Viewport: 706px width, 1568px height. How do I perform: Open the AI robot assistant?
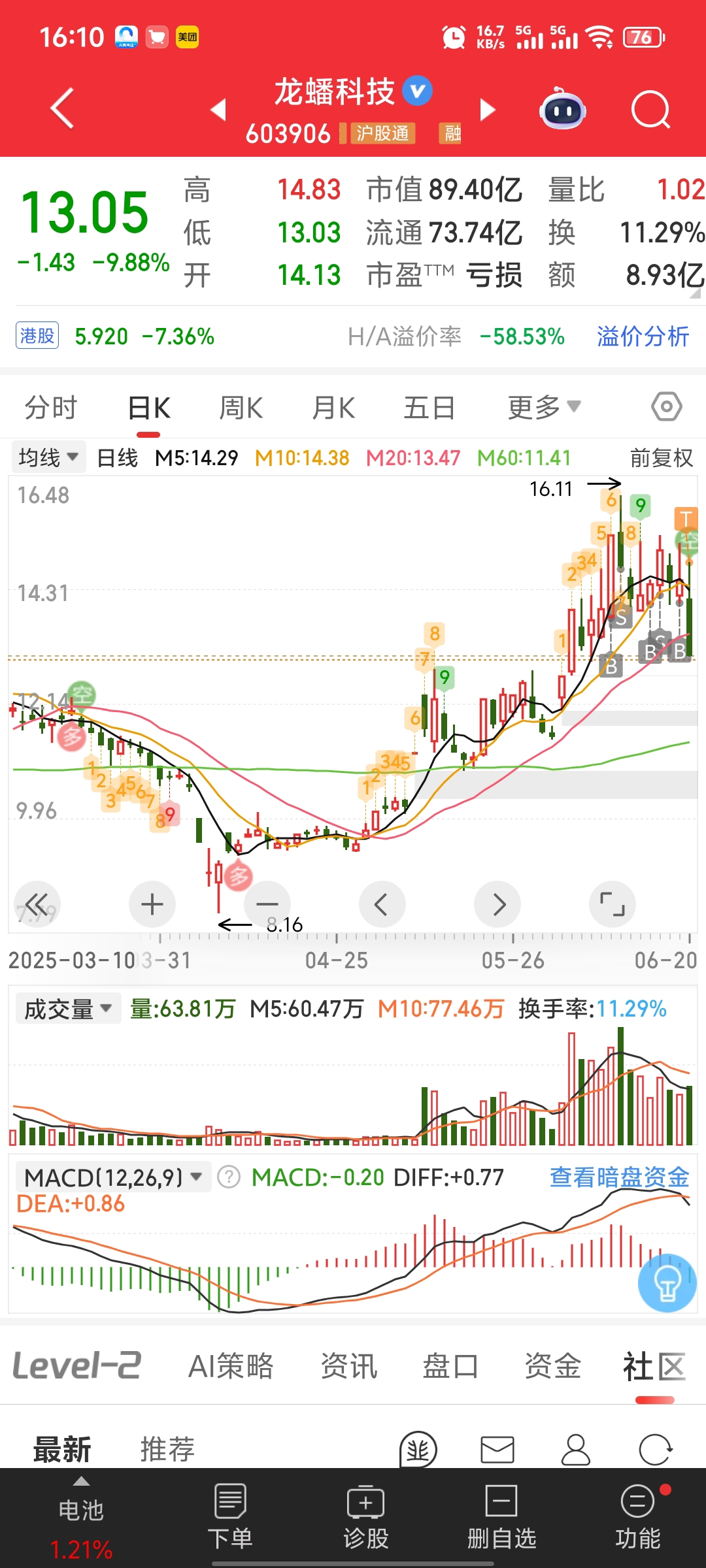point(563,110)
